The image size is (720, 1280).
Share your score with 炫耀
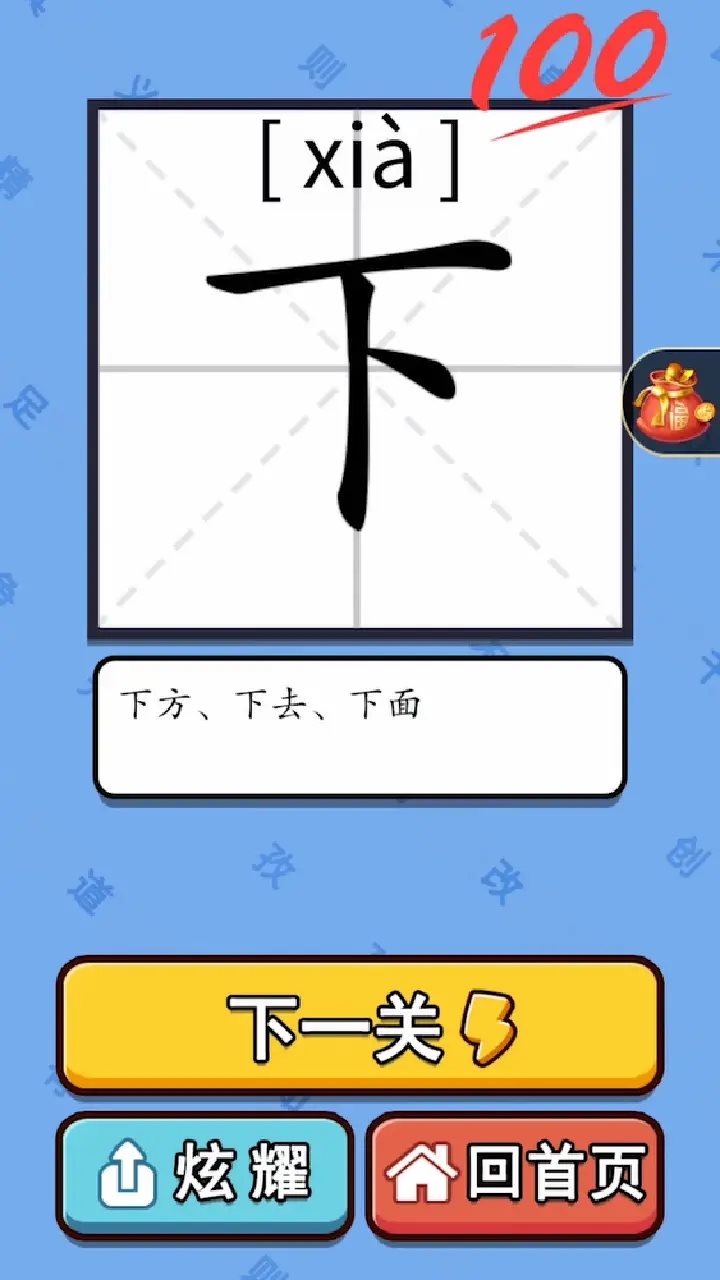click(206, 1175)
